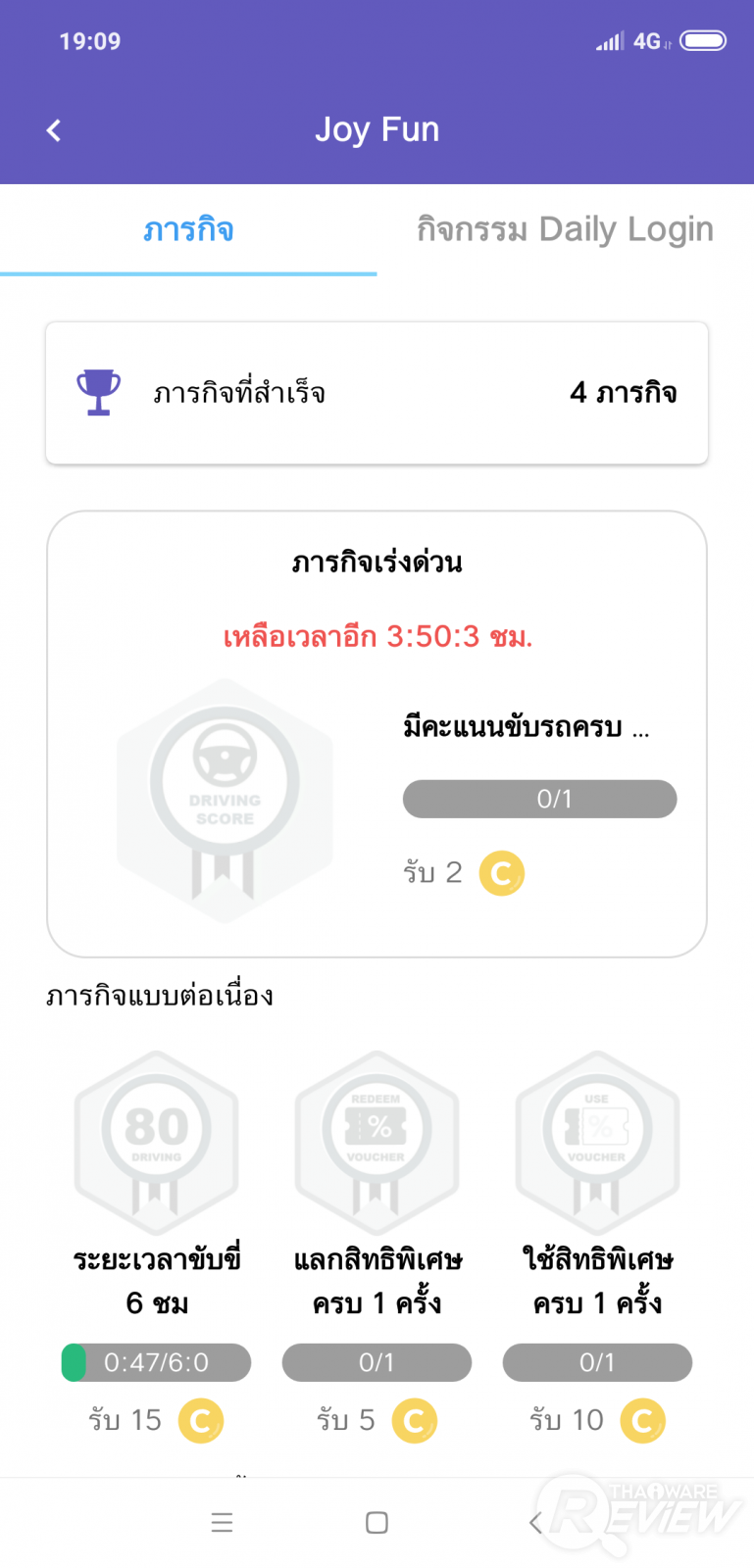The width and height of the screenshot is (754, 1568).
Task: Switch to the กิจกรรม Daily Login tab
Action: pyautogui.click(x=565, y=229)
